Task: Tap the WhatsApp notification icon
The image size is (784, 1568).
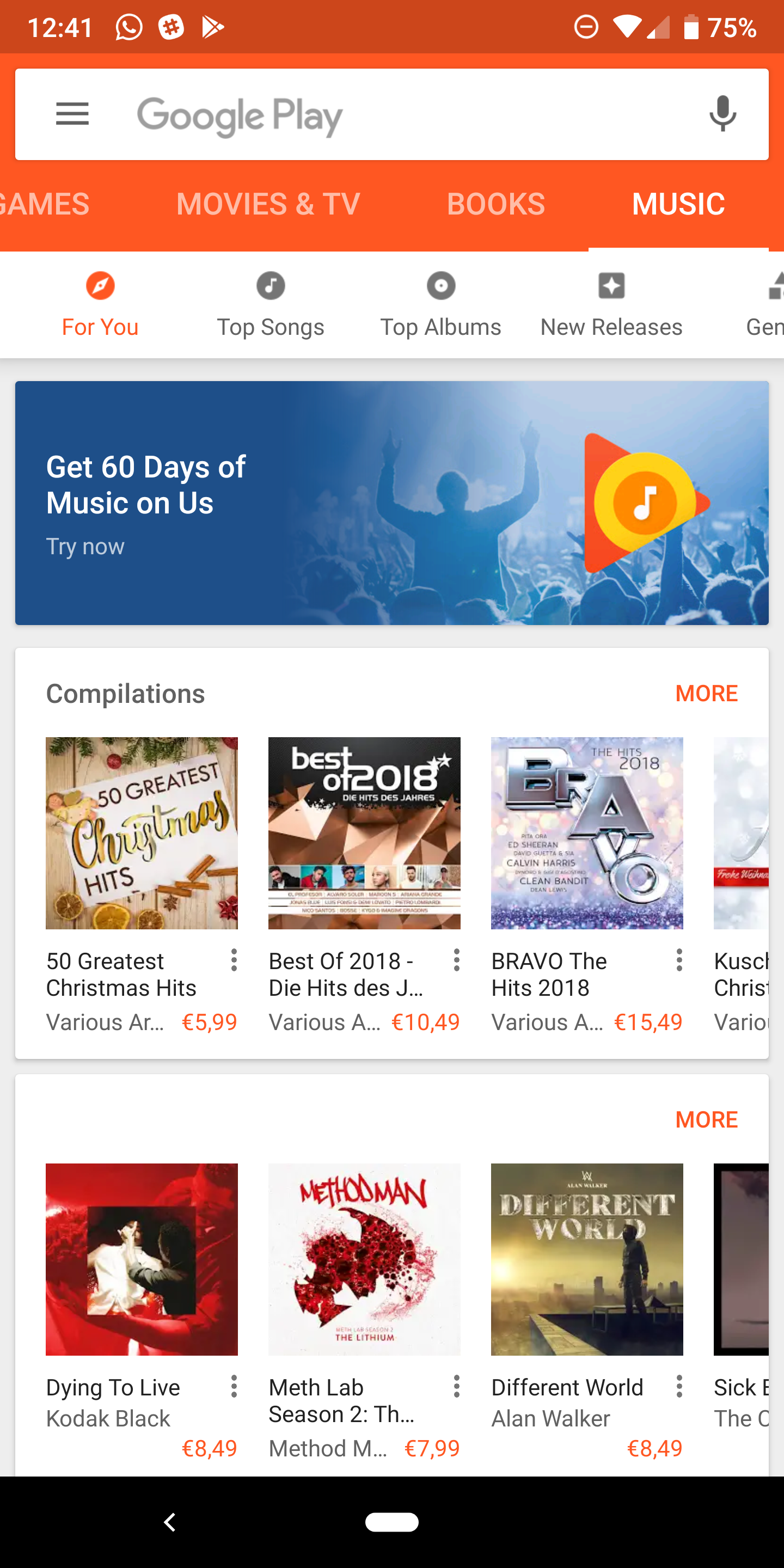Action: click(x=129, y=26)
